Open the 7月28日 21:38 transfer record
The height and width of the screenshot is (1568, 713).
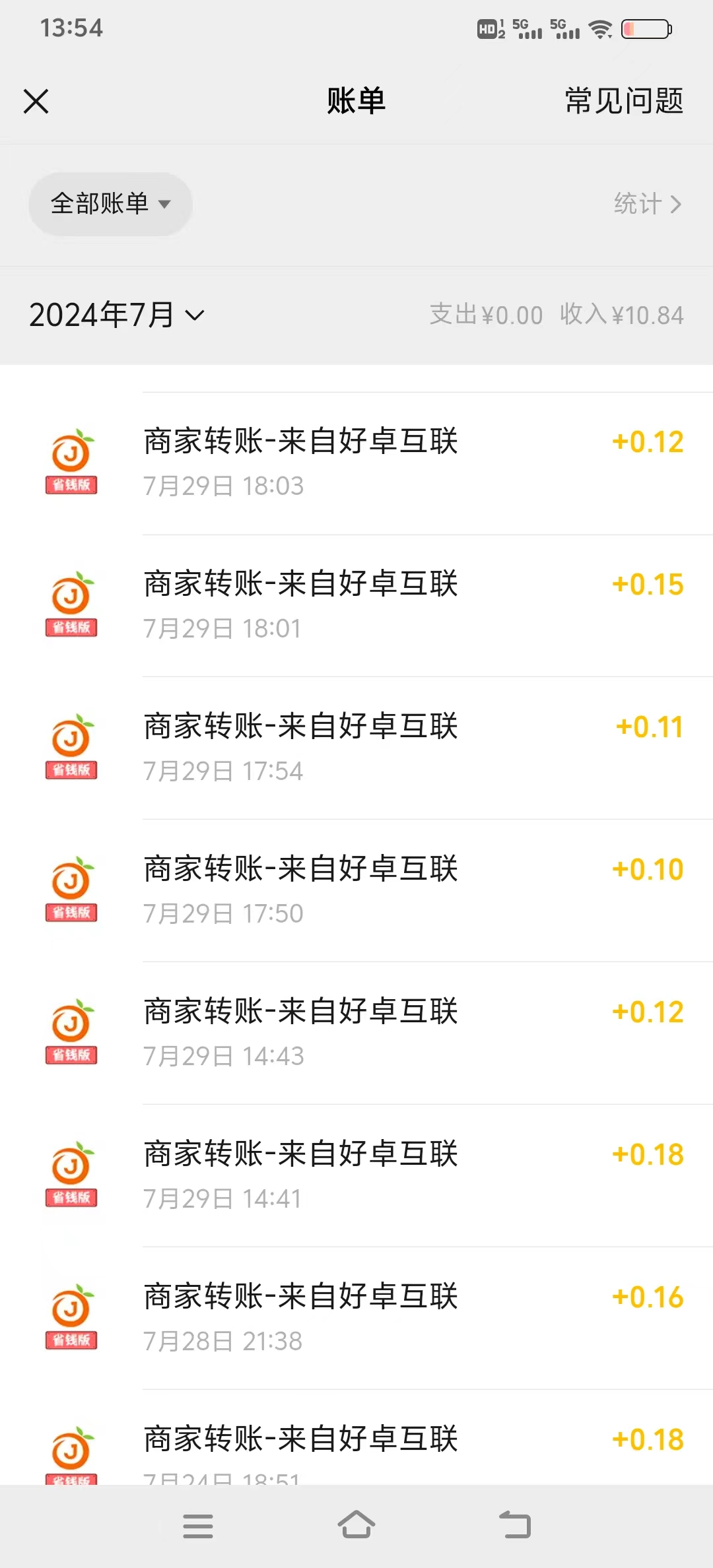(356, 1319)
